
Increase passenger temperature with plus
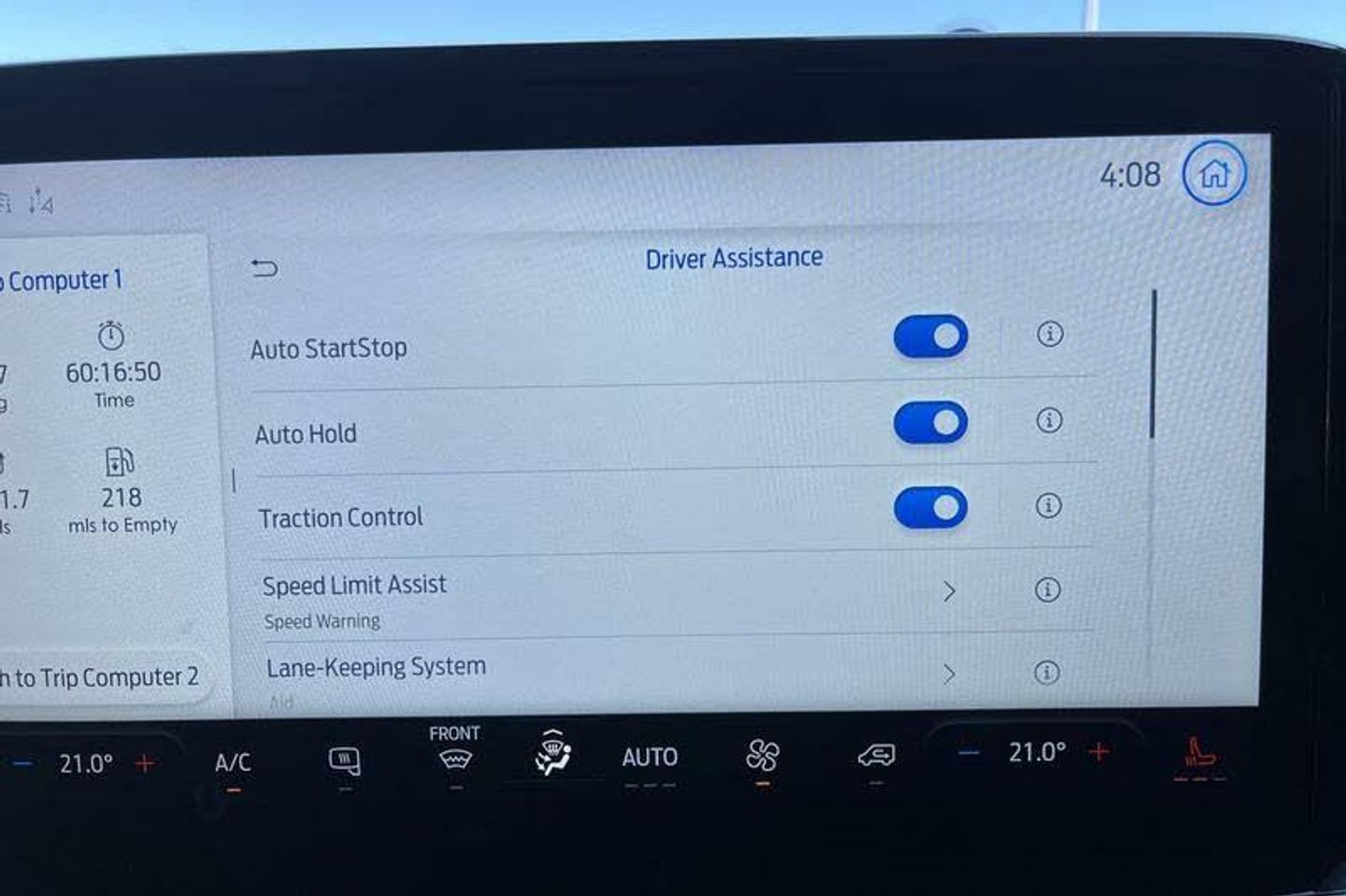[x=1099, y=752]
